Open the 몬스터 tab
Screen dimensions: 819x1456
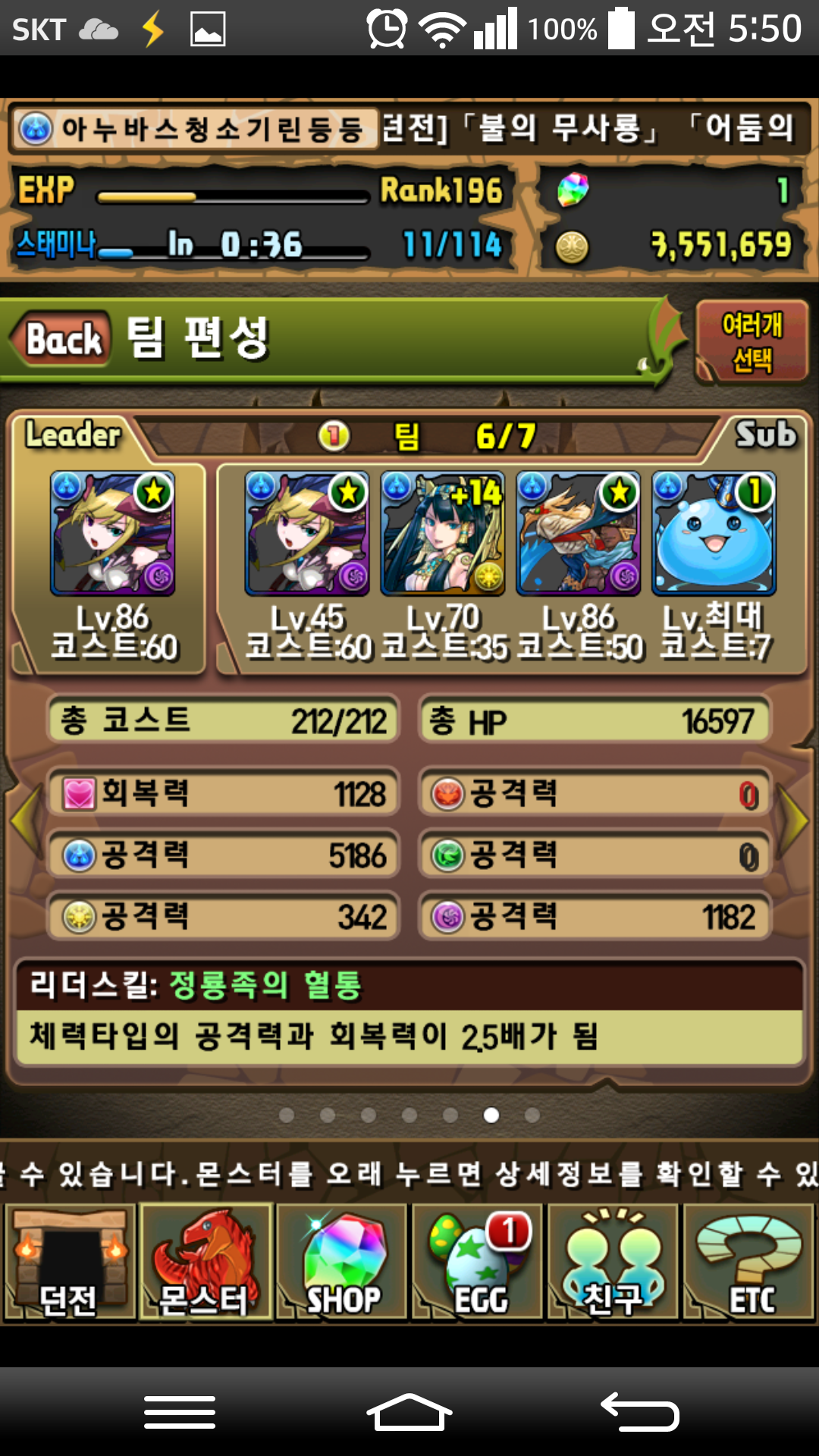pyautogui.click(x=206, y=1263)
